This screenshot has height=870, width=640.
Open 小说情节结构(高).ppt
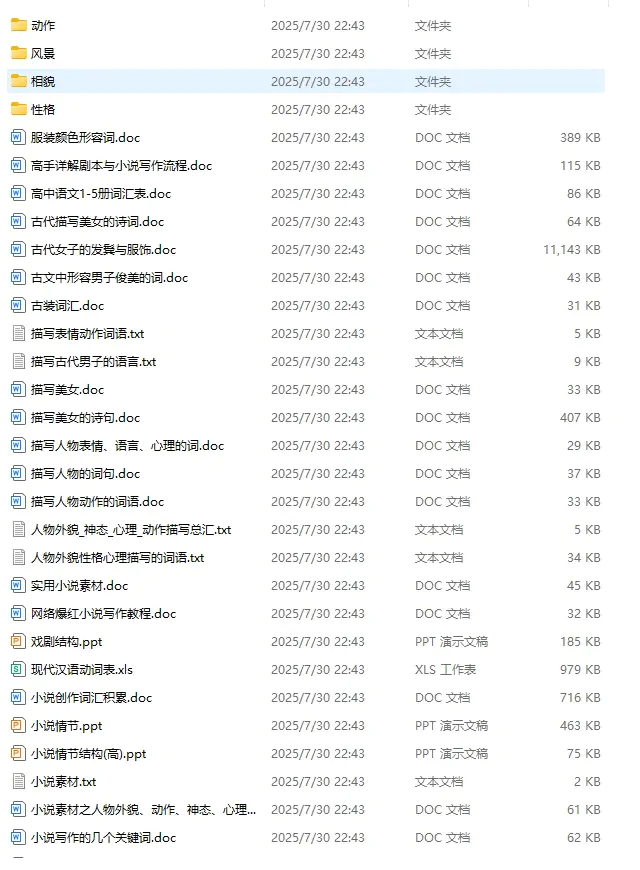[x=88, y=753]
